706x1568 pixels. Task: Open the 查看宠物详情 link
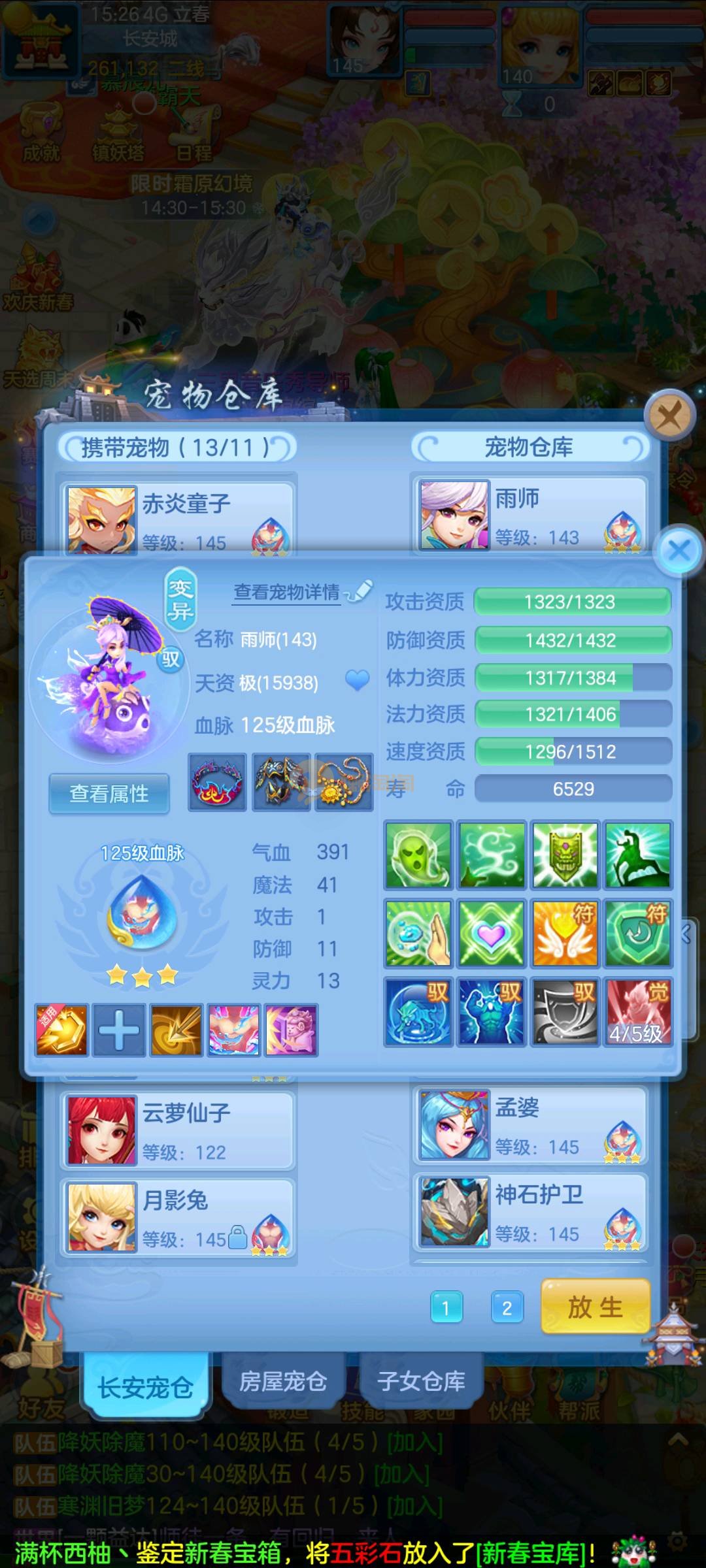pos(288,592)
